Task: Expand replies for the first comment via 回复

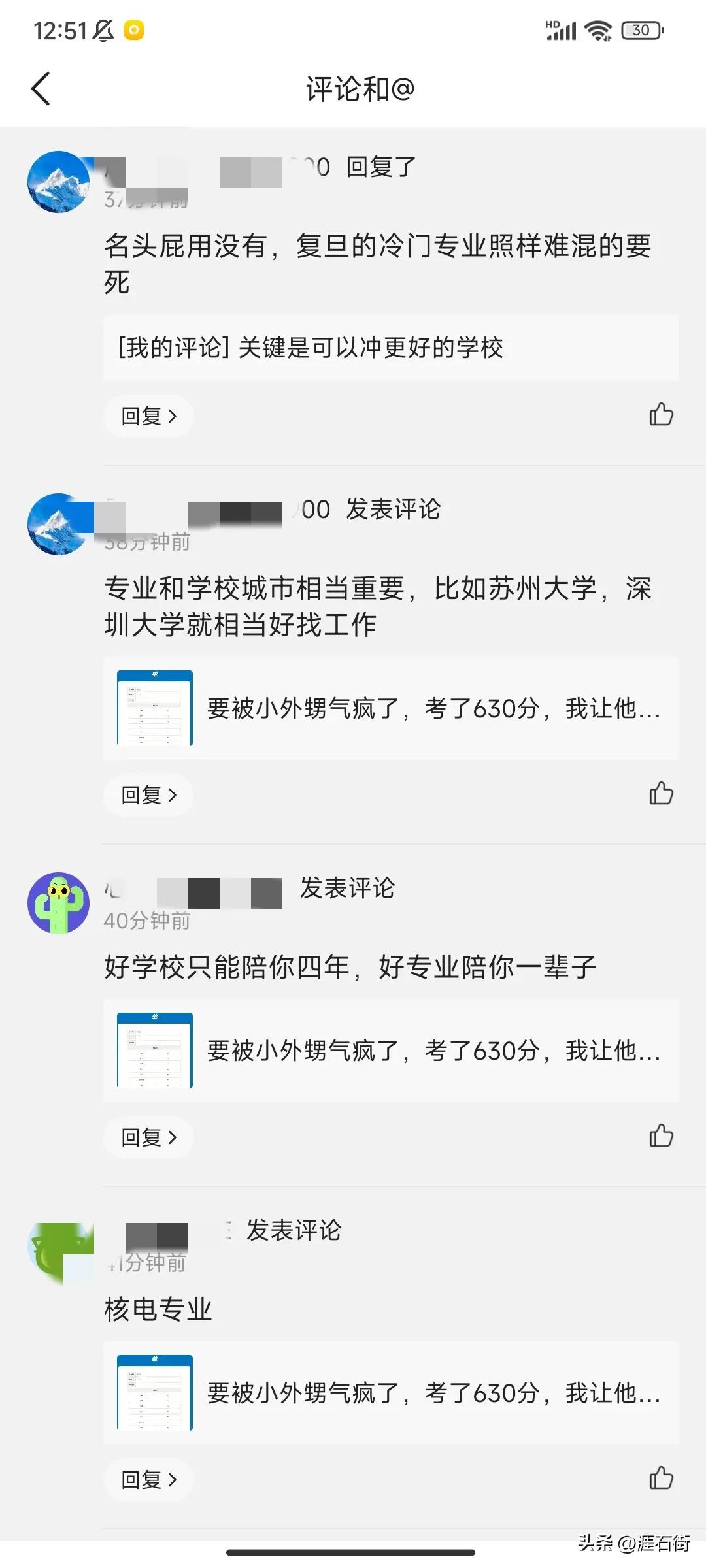Action: pyautogui.click(x=148, y=416)
